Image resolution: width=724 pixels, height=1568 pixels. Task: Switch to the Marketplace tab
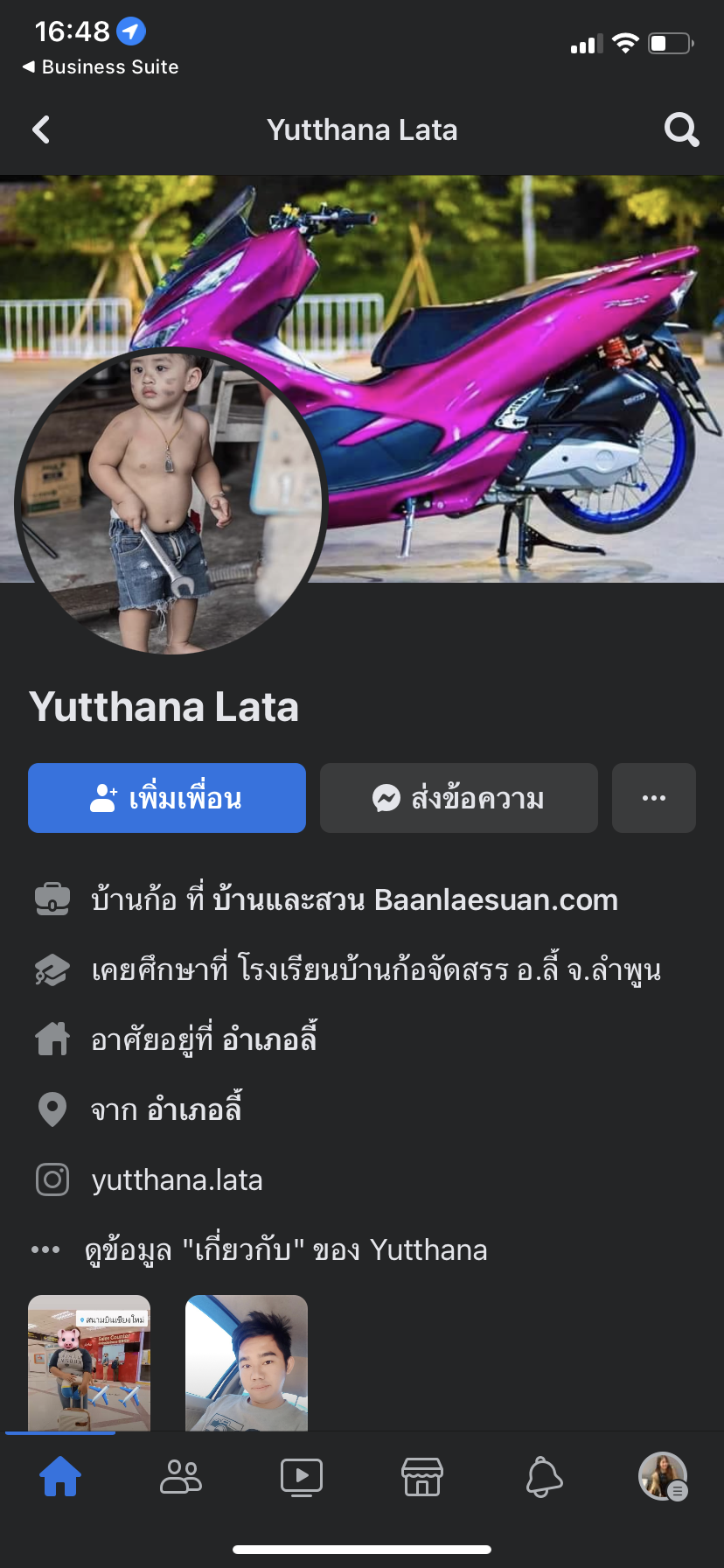point(422,1477)
